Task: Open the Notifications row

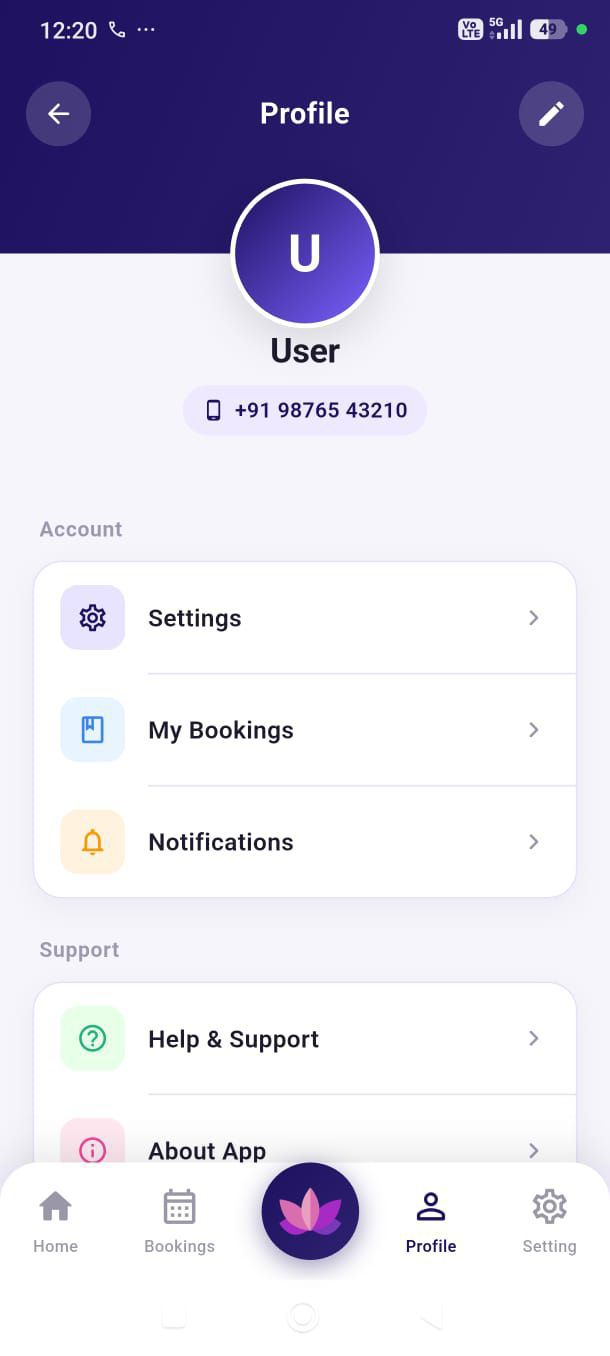Action: [x=305, y=842]
